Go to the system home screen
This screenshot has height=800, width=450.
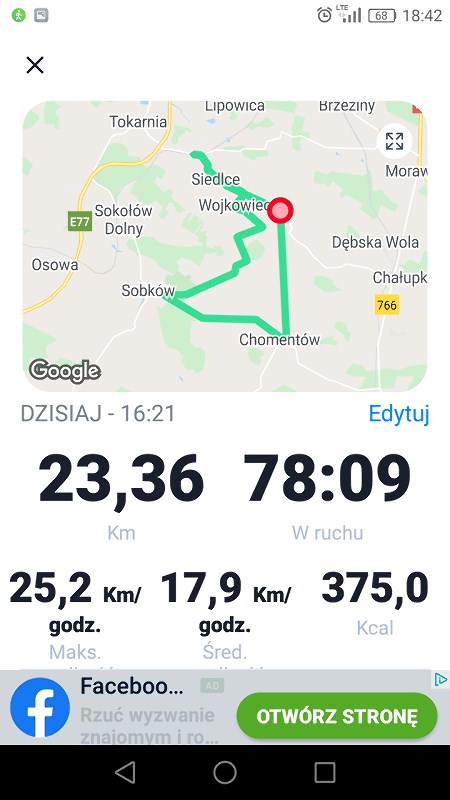pyautogui.click(x=225, y=772)
